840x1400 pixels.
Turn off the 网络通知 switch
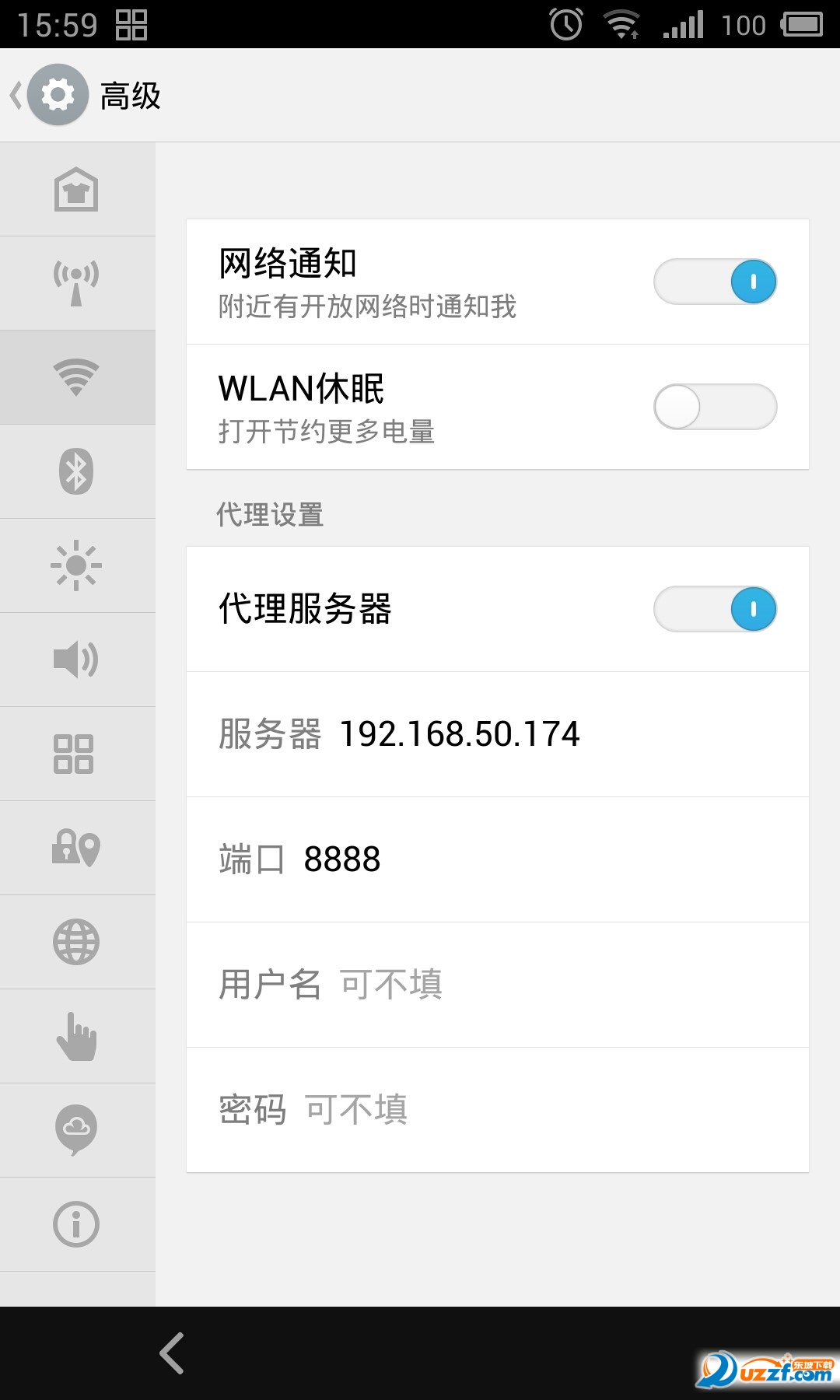click(x=715, y=282)
